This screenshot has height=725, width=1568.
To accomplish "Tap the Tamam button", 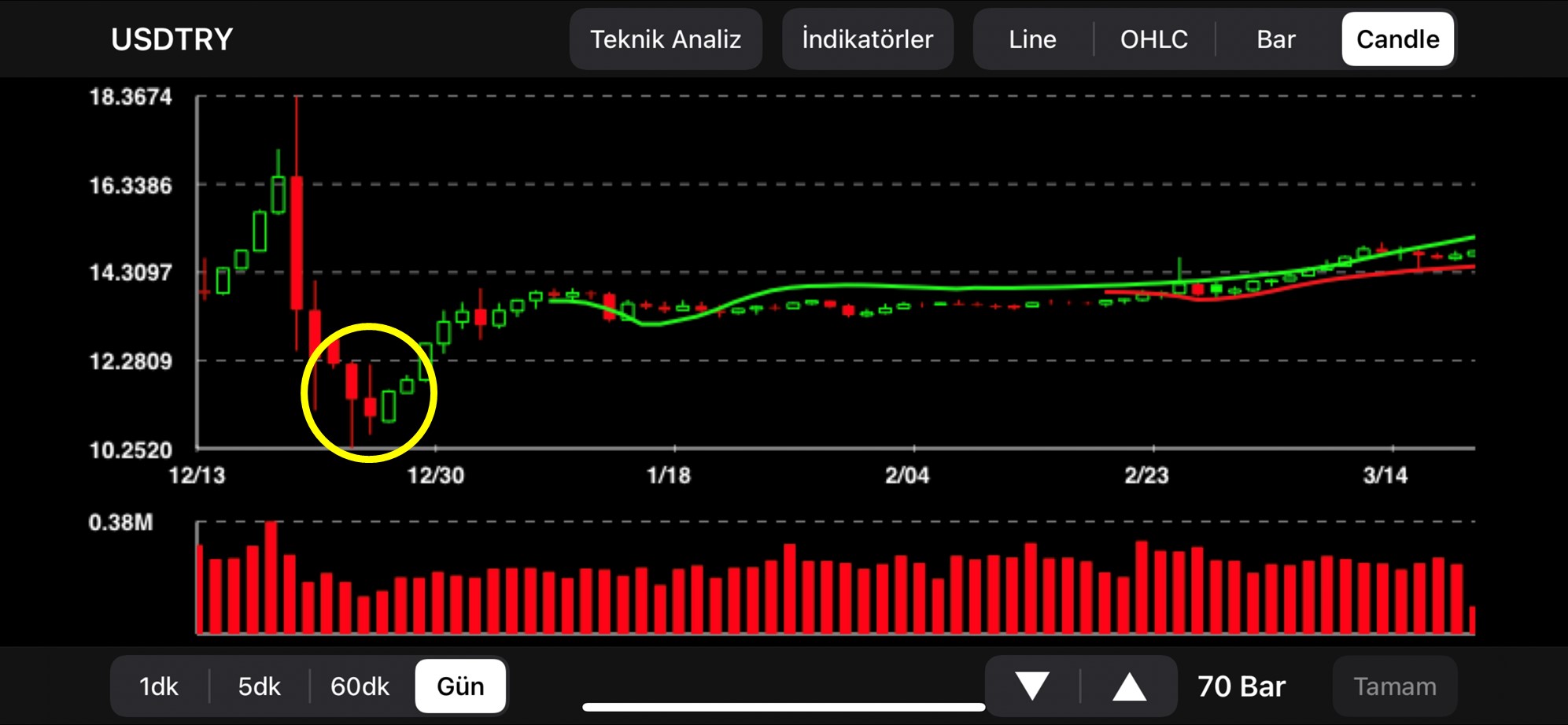I will tap(1394, 686).
